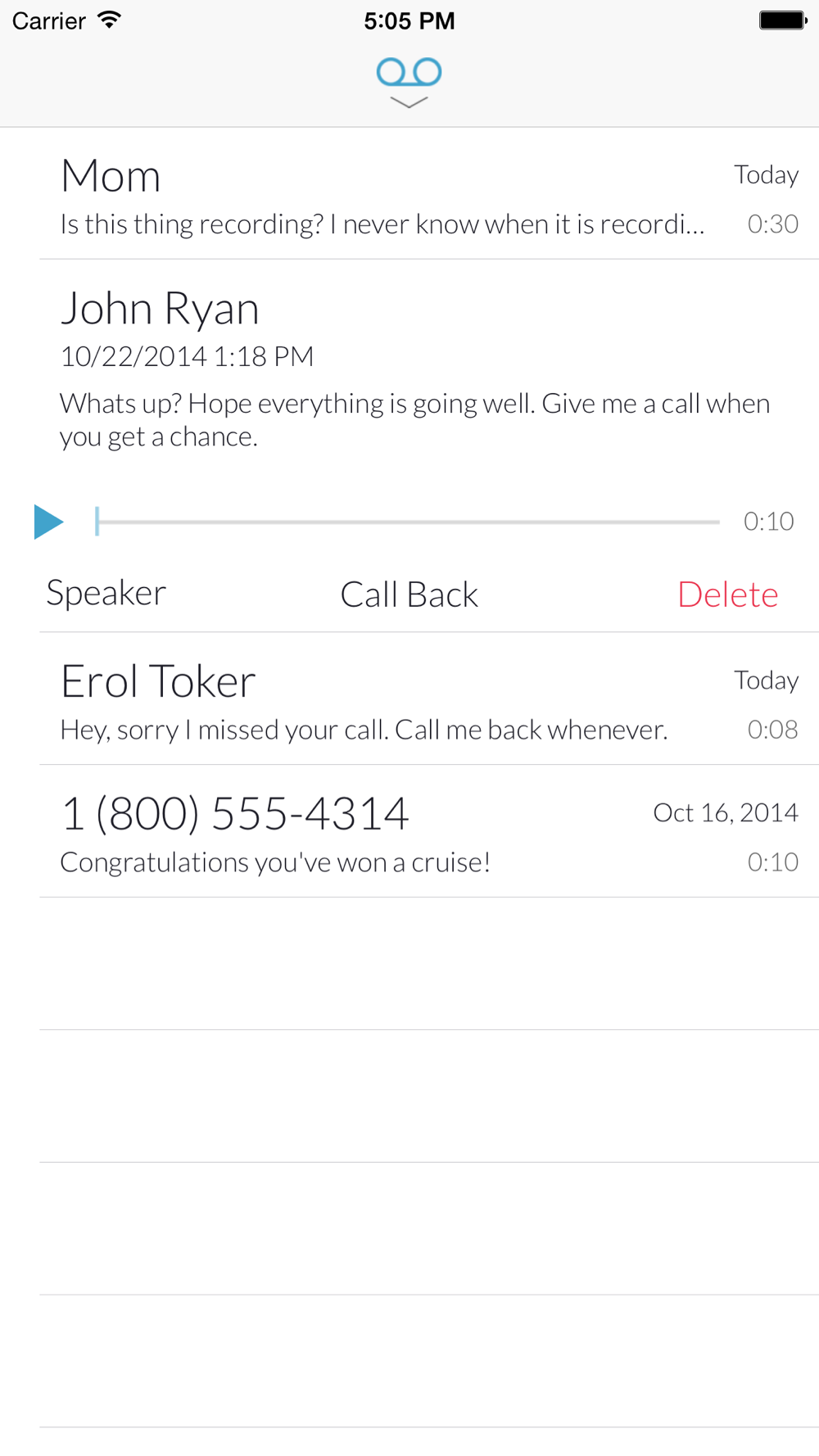Tap the voicemail playback progress bar
Image resolution: width=819 pixels, height=1456 pixels.
click(x=407, y=522)
